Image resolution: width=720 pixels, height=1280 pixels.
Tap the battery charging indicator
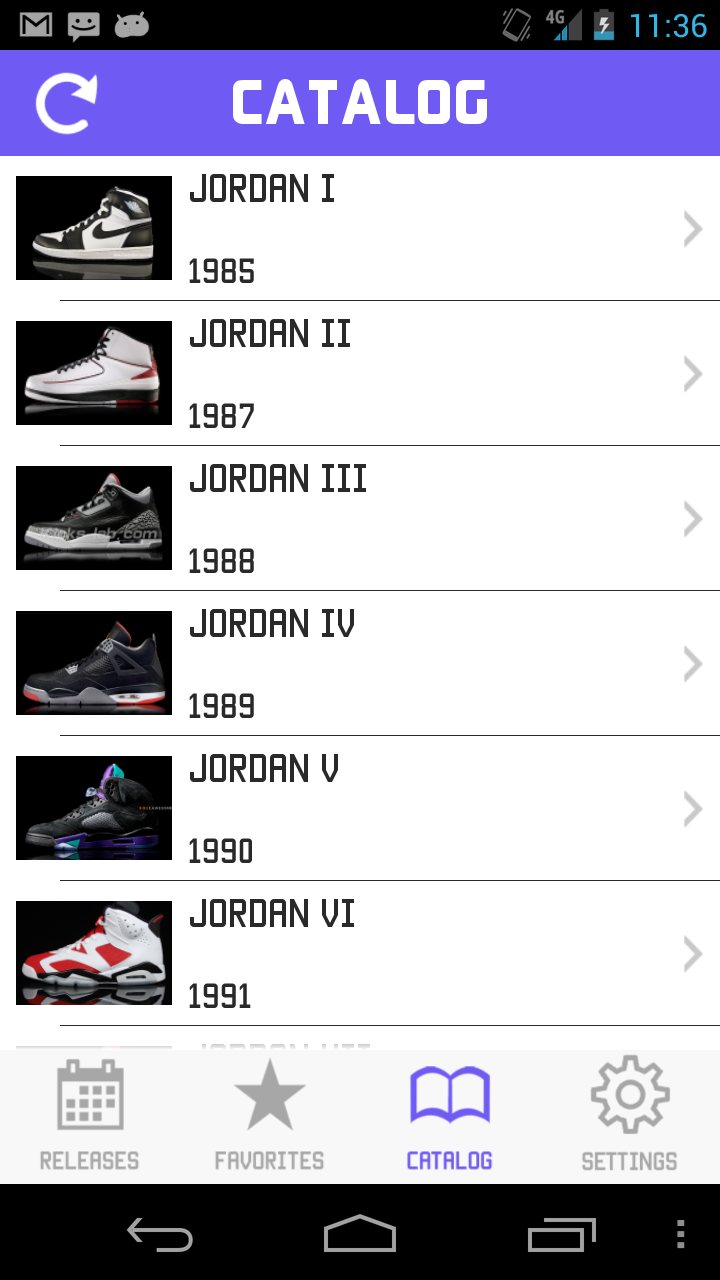(x=604, y=25)
